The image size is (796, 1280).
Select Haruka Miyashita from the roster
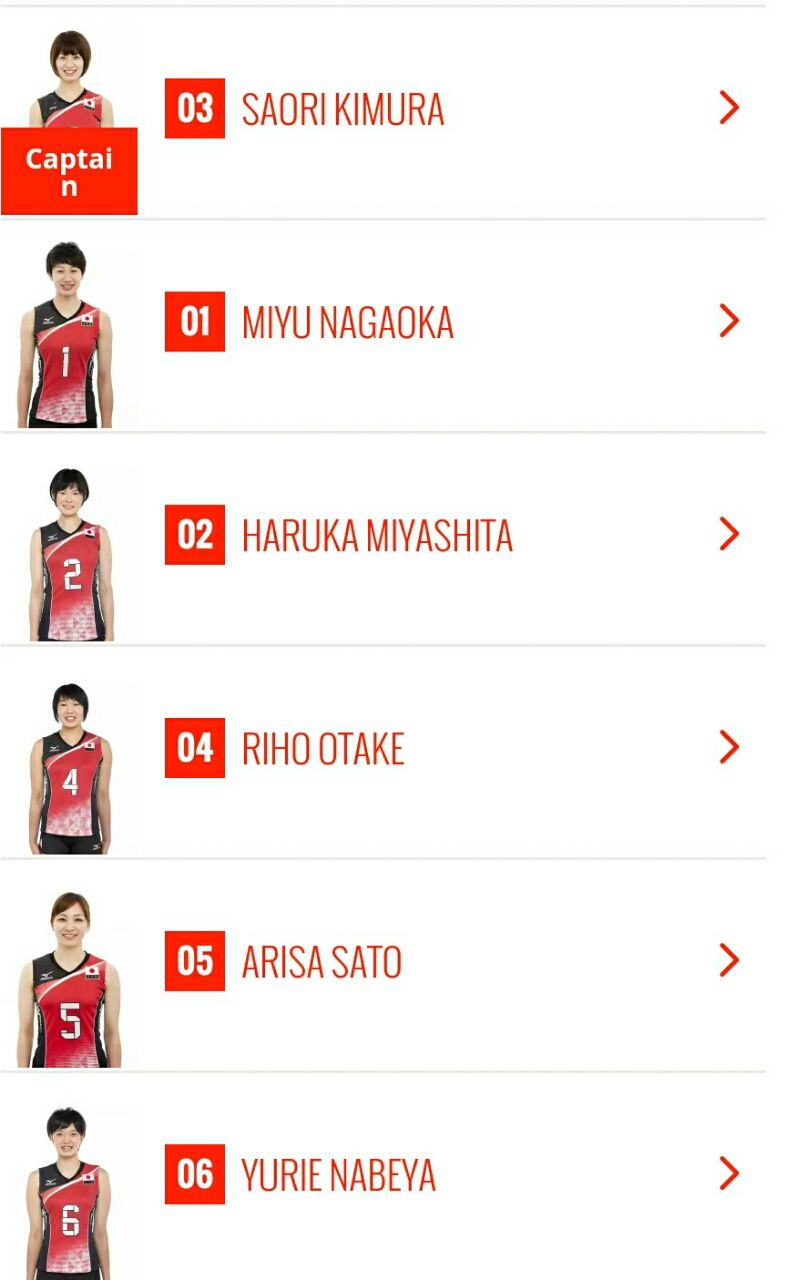377,535
